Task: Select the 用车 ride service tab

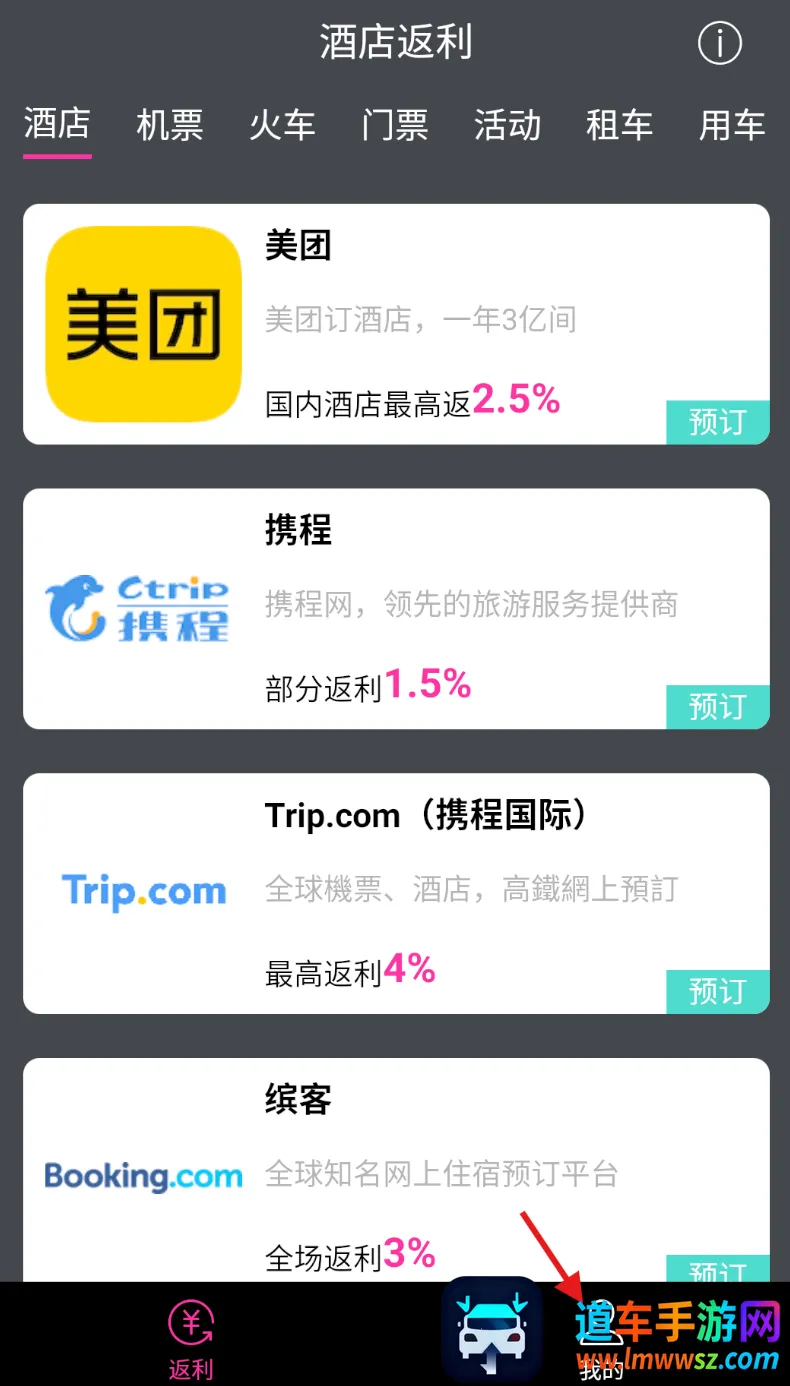Action: point(732,124)
